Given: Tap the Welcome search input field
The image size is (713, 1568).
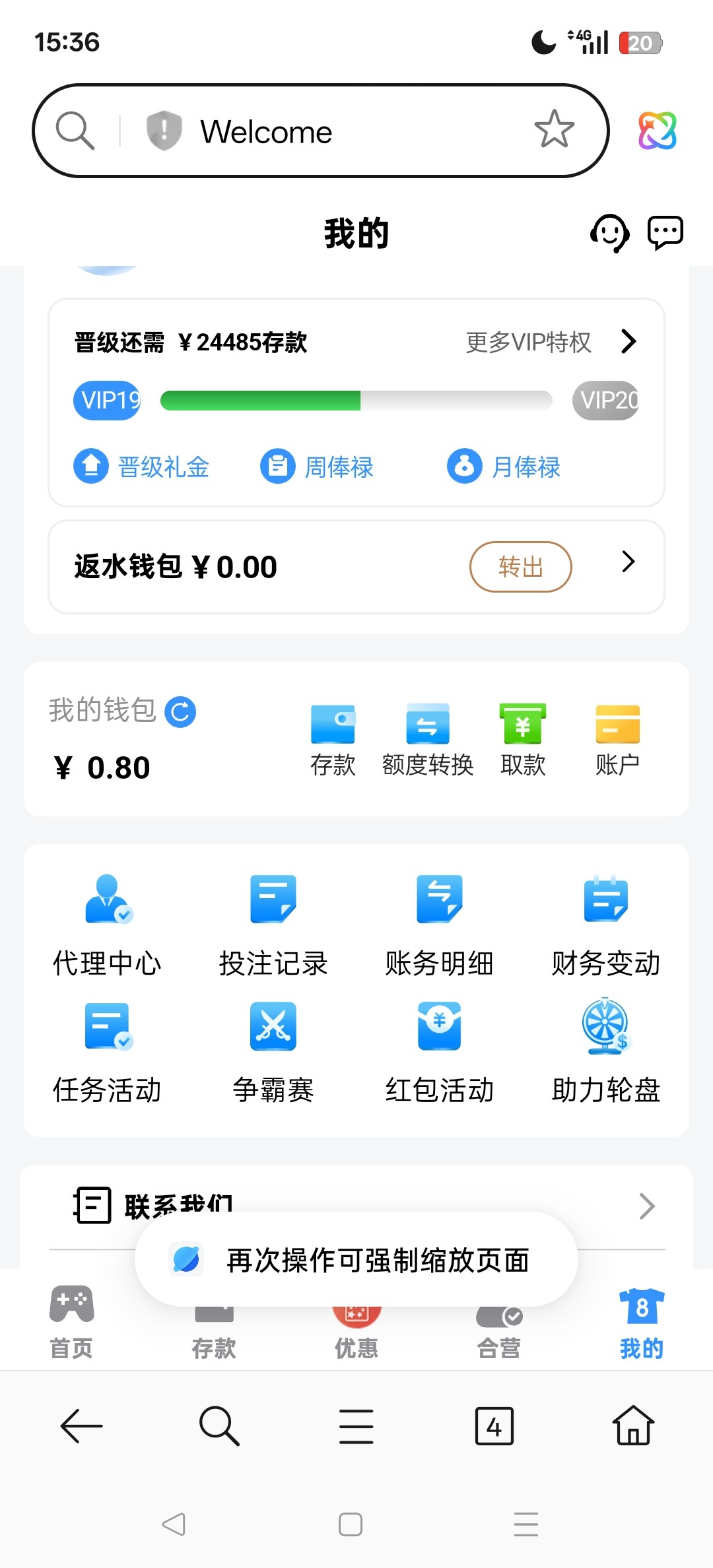Looking at the screenshot, I should coord(297,131).
